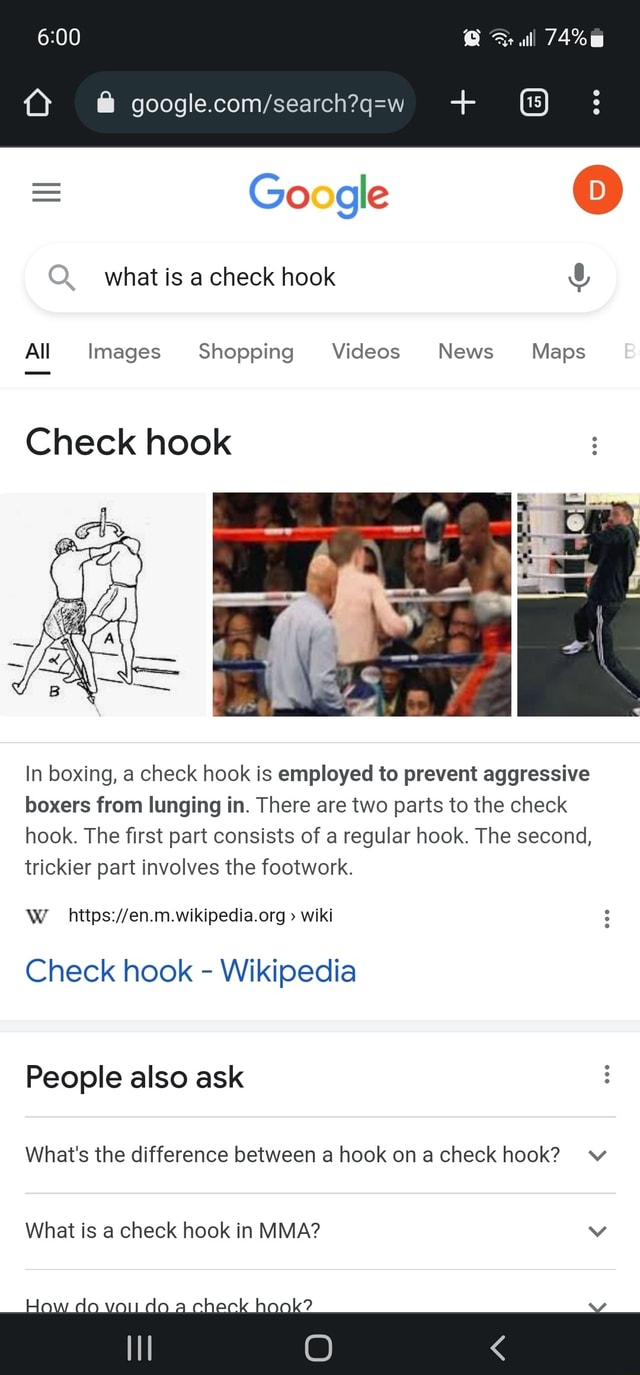Switch to the Shopping tab
The height and width of the screenshot is (1375, 640).
click(246, 352)
